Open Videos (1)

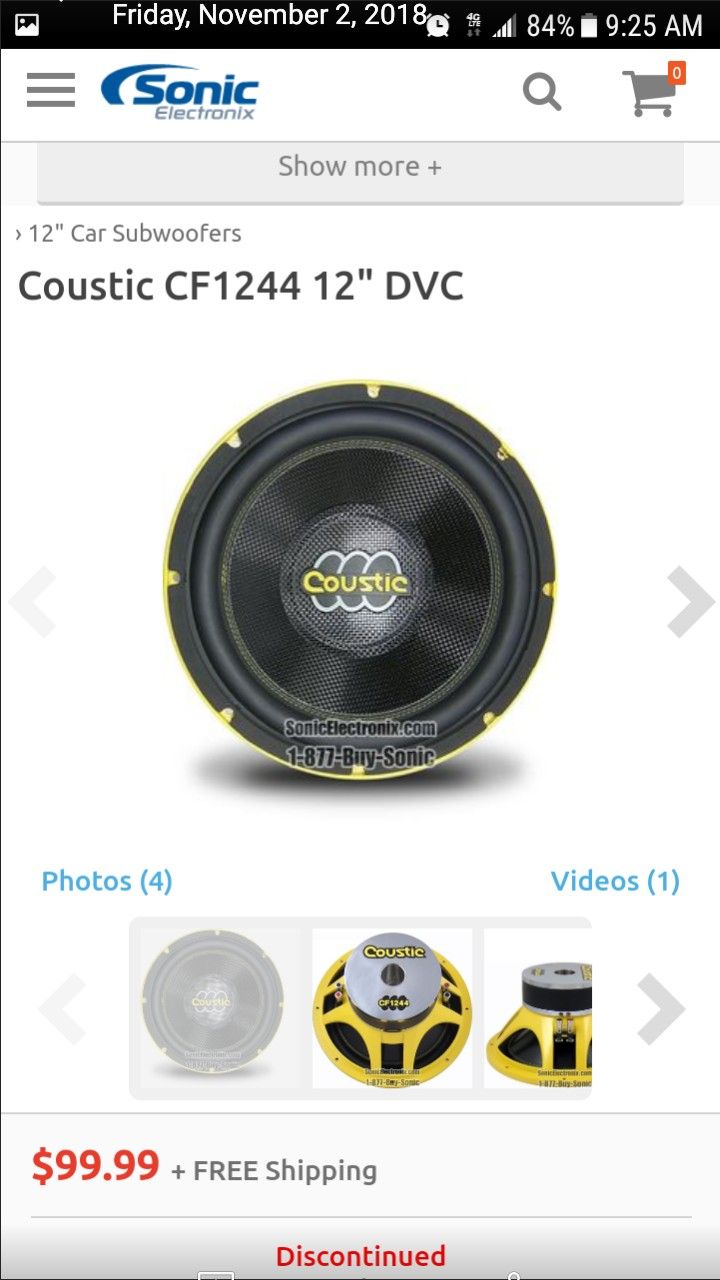coord(615,881)
